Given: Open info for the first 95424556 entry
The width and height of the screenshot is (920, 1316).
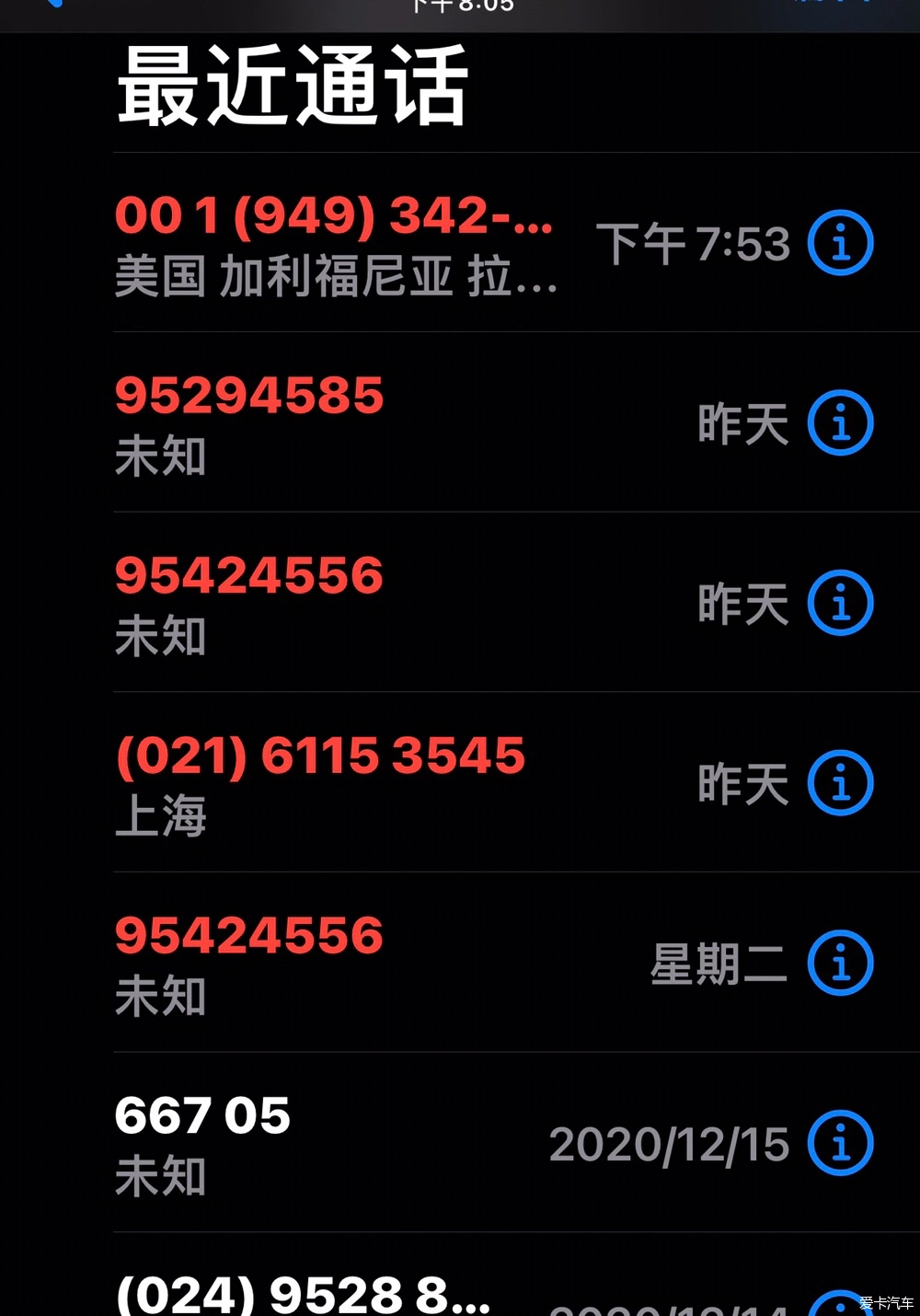Looking at the screenshot, I should click(838, 601).
